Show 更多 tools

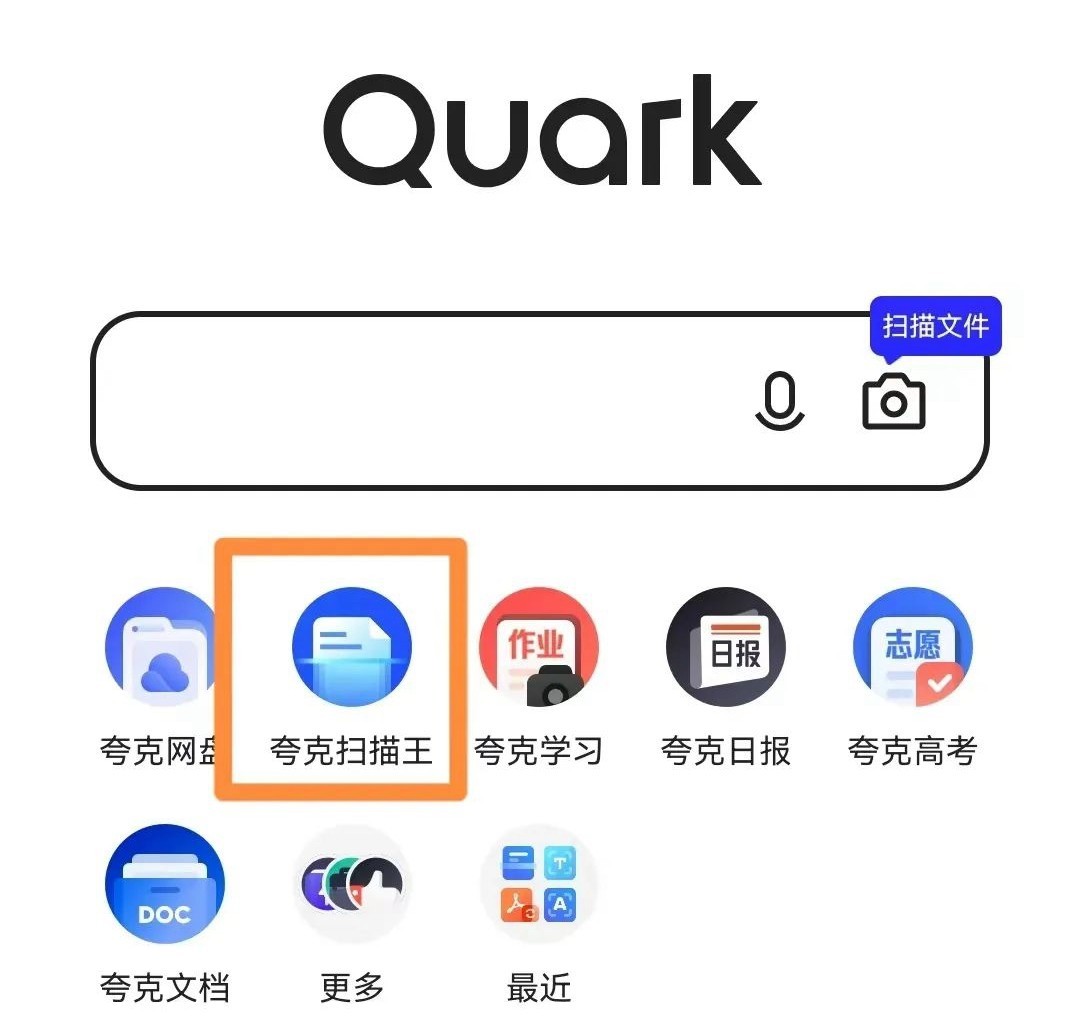click(x=352, y=885)
